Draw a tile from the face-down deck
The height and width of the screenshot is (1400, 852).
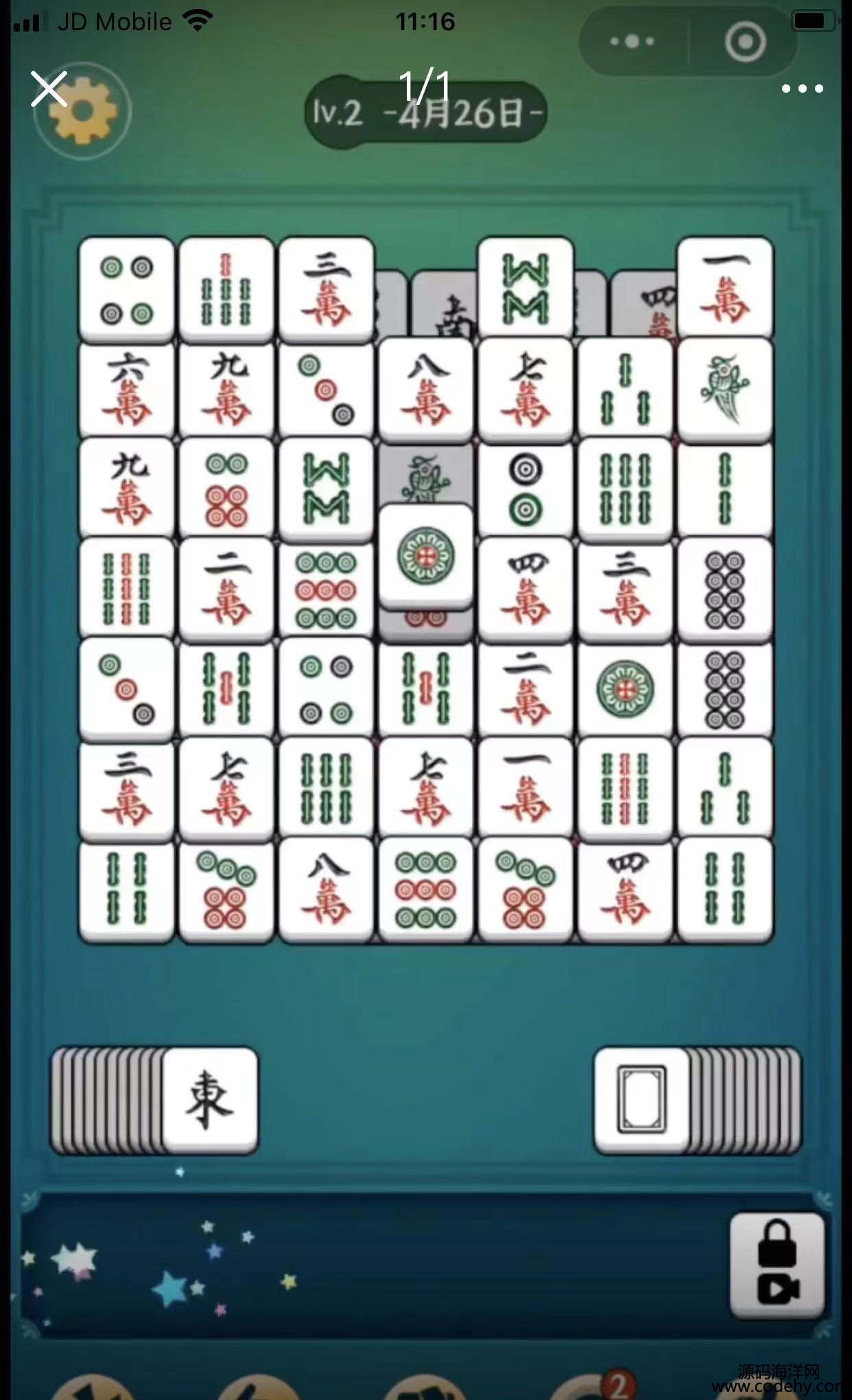click(642, 1100)
